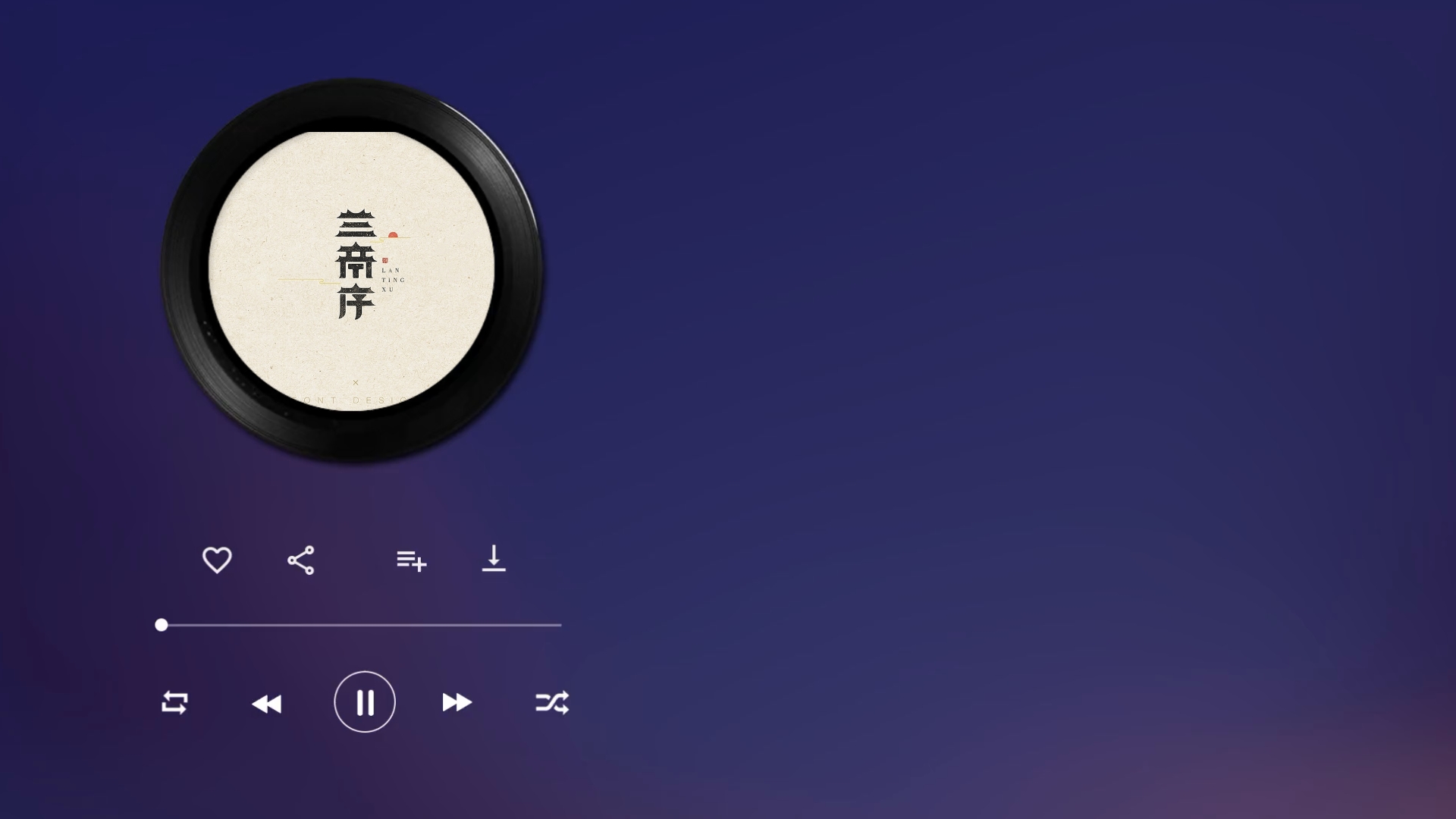Toggle repeat mode
1456x819 pixels.
174,702
